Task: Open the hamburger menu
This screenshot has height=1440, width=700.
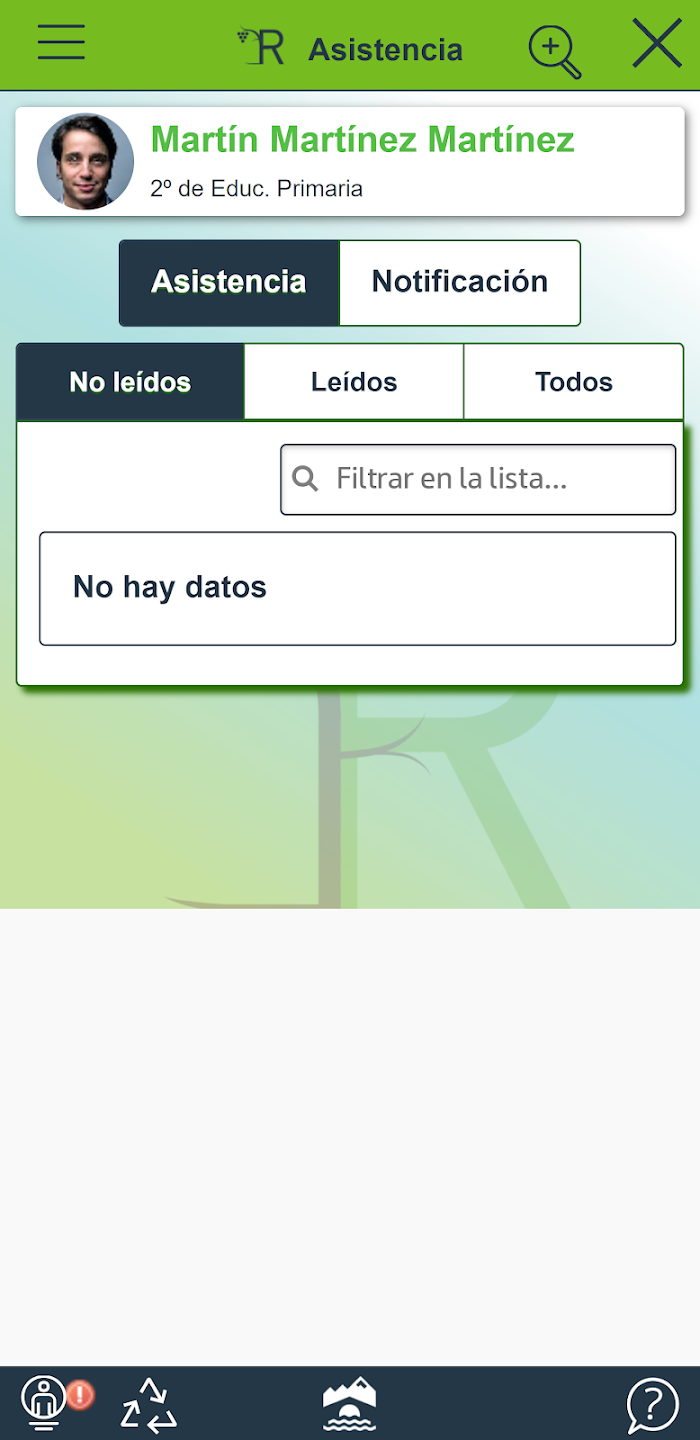Action: point(61,43)
